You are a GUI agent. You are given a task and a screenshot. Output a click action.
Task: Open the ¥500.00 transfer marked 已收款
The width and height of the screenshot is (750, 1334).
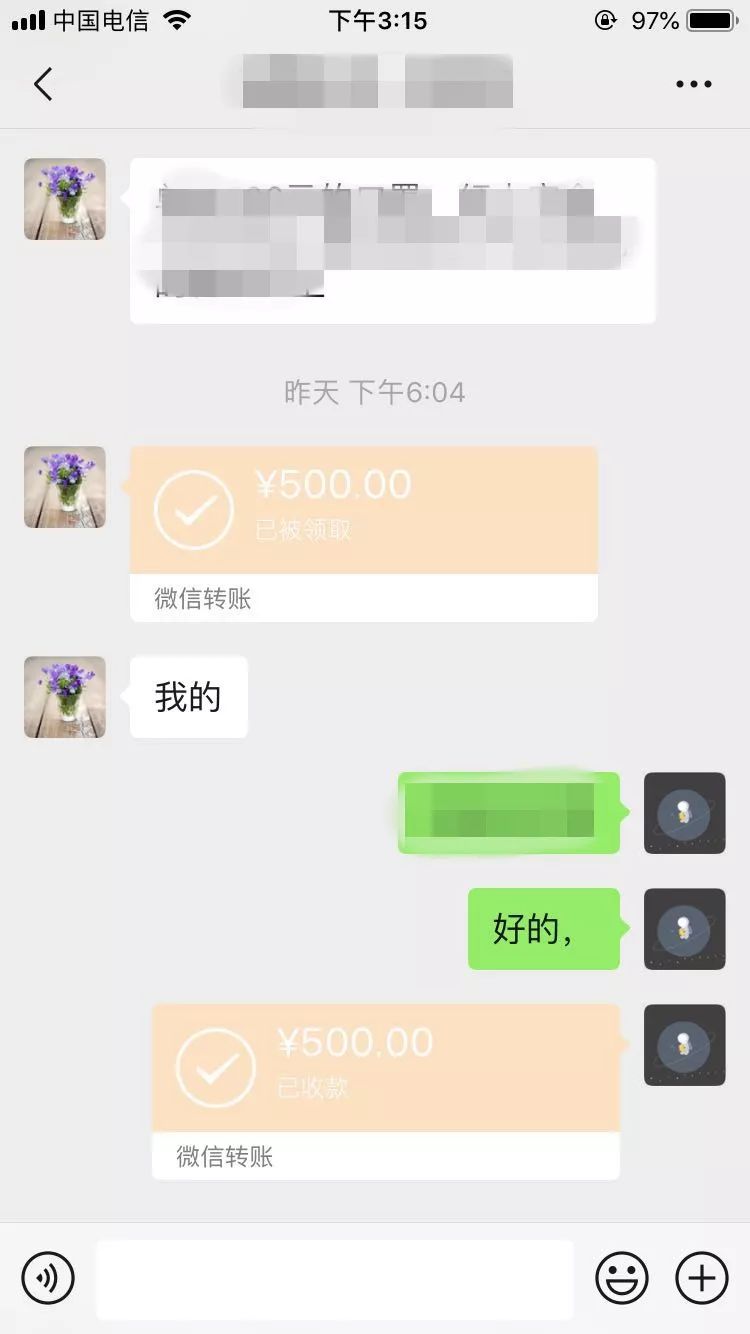click(x=386, y=1090)
